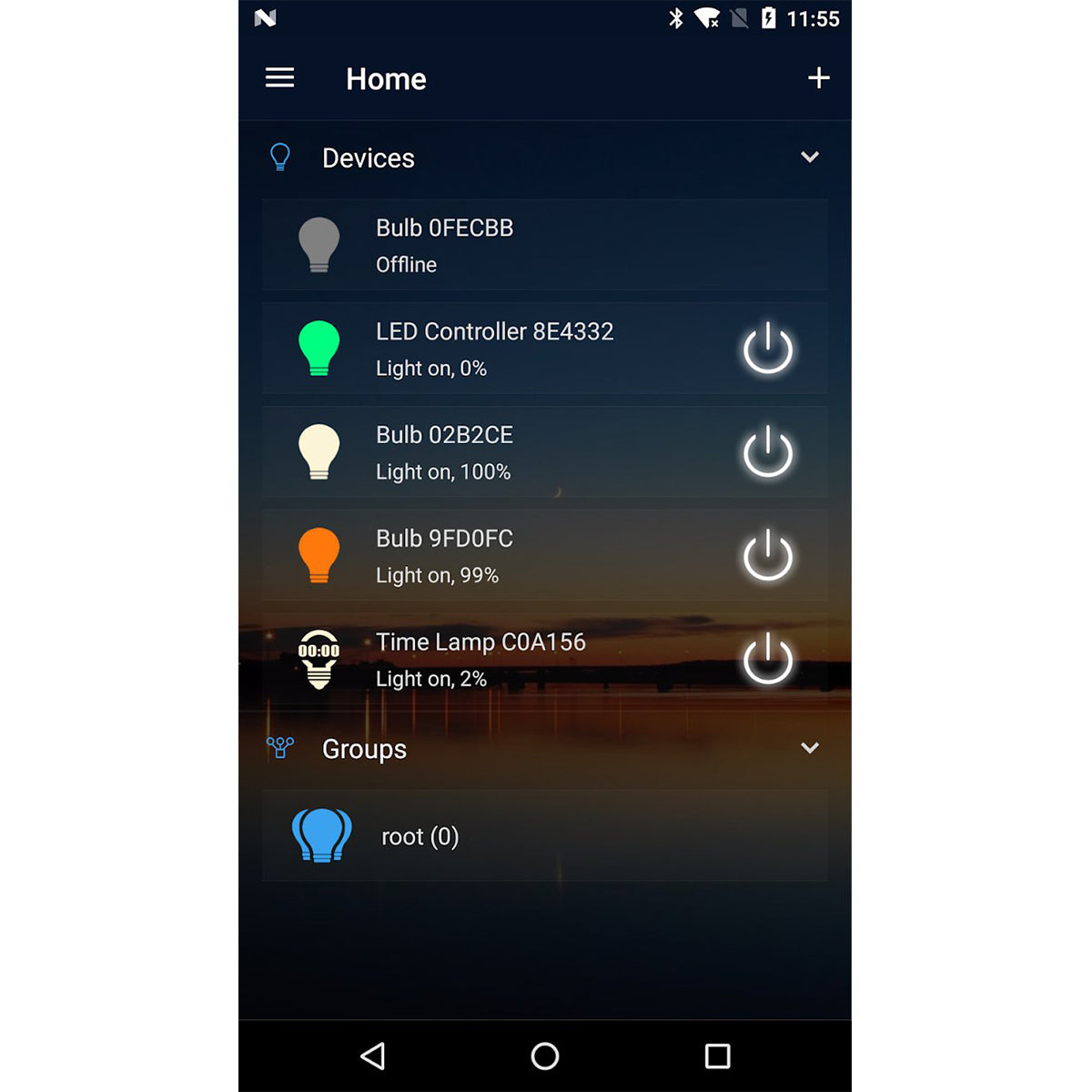Collapse the Groups section
This screenshot has height=1092, width=1092.
click(x=809, y=748)
